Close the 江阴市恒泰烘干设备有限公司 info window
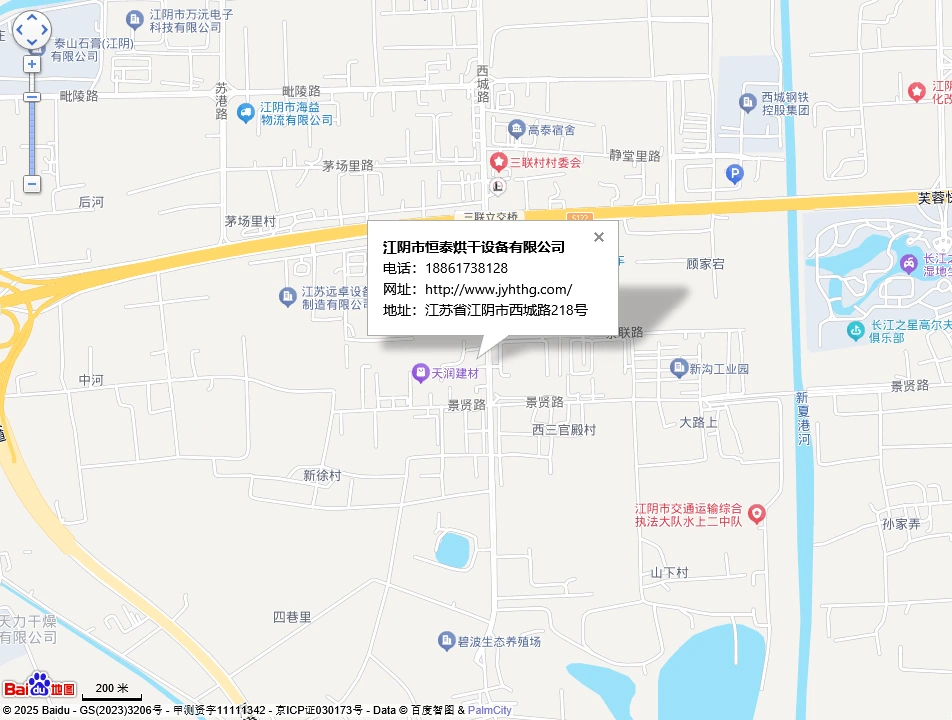The height and width of the screenshot is (720, 952). coord(599,237)
